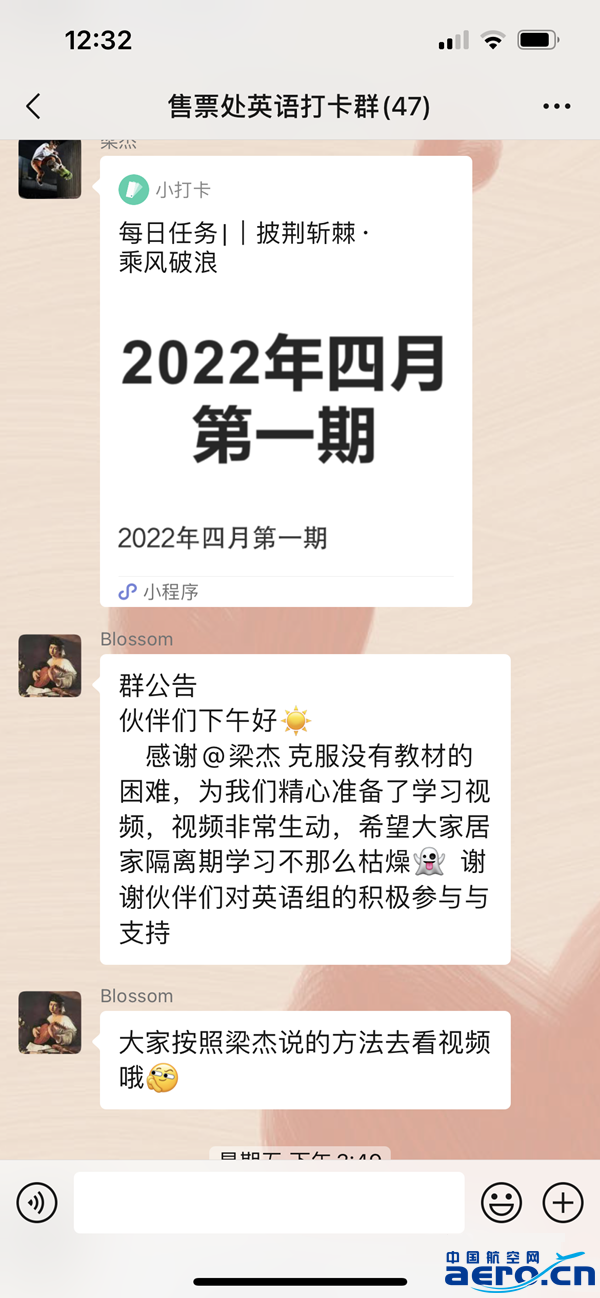This screenshot has width=600, height=1298.
Task: Focus the message text field
Action: point(268,1202)
